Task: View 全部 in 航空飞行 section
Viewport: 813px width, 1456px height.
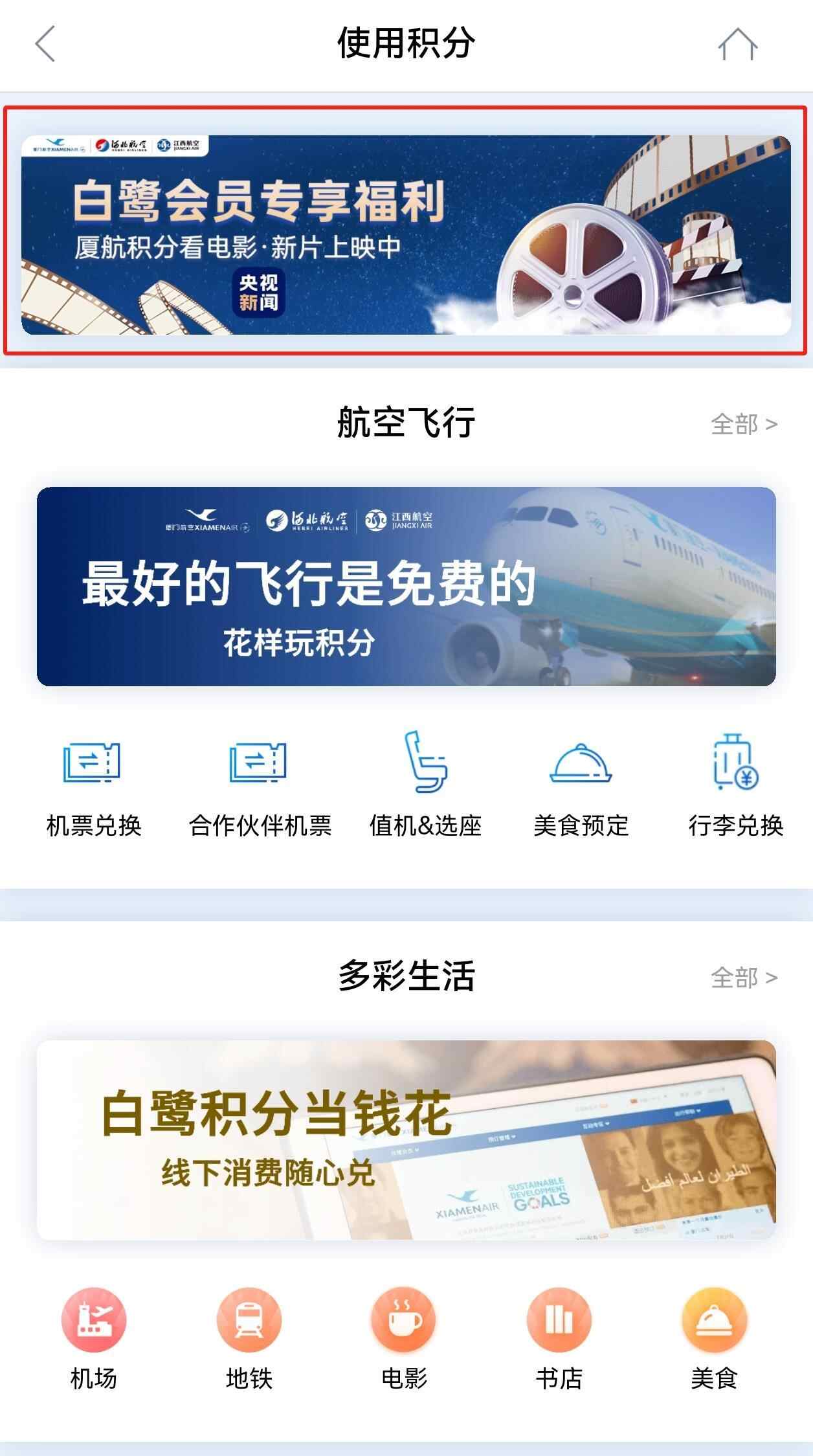Action: click(743, 424)
